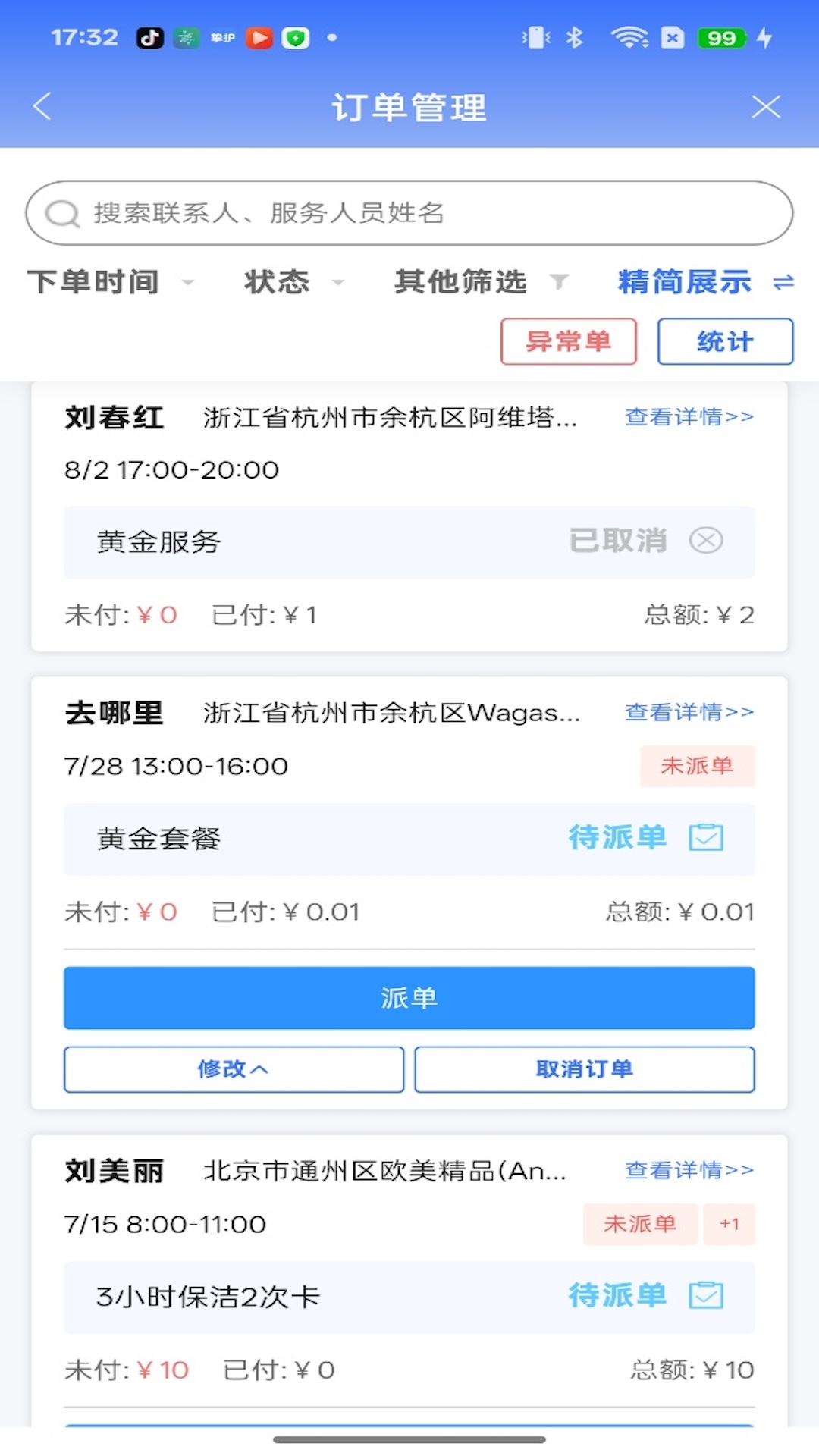Show 异常单 orders

568,342
